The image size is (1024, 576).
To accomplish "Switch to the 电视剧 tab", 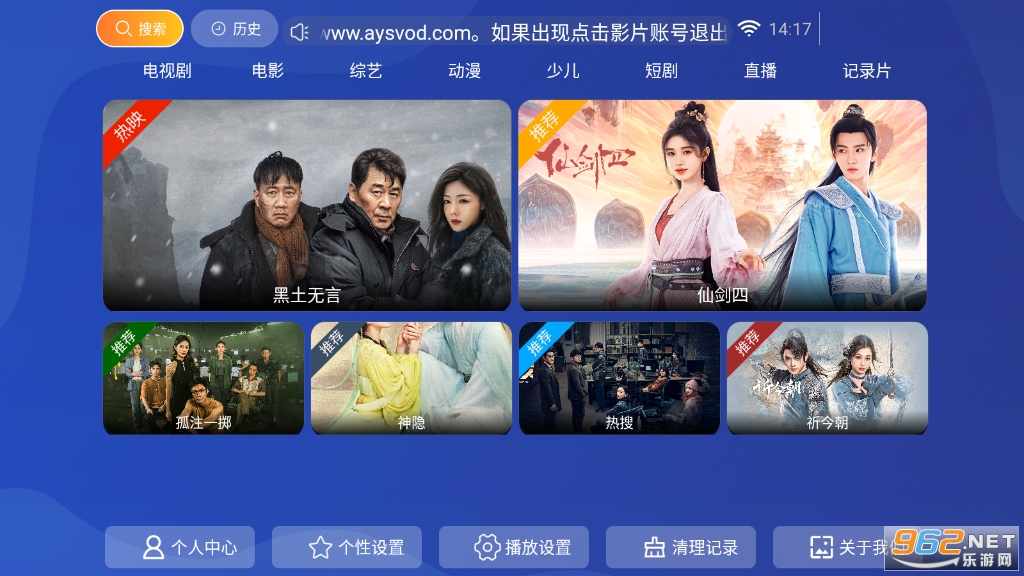I will pyautogui.click(x=167, y=71).
